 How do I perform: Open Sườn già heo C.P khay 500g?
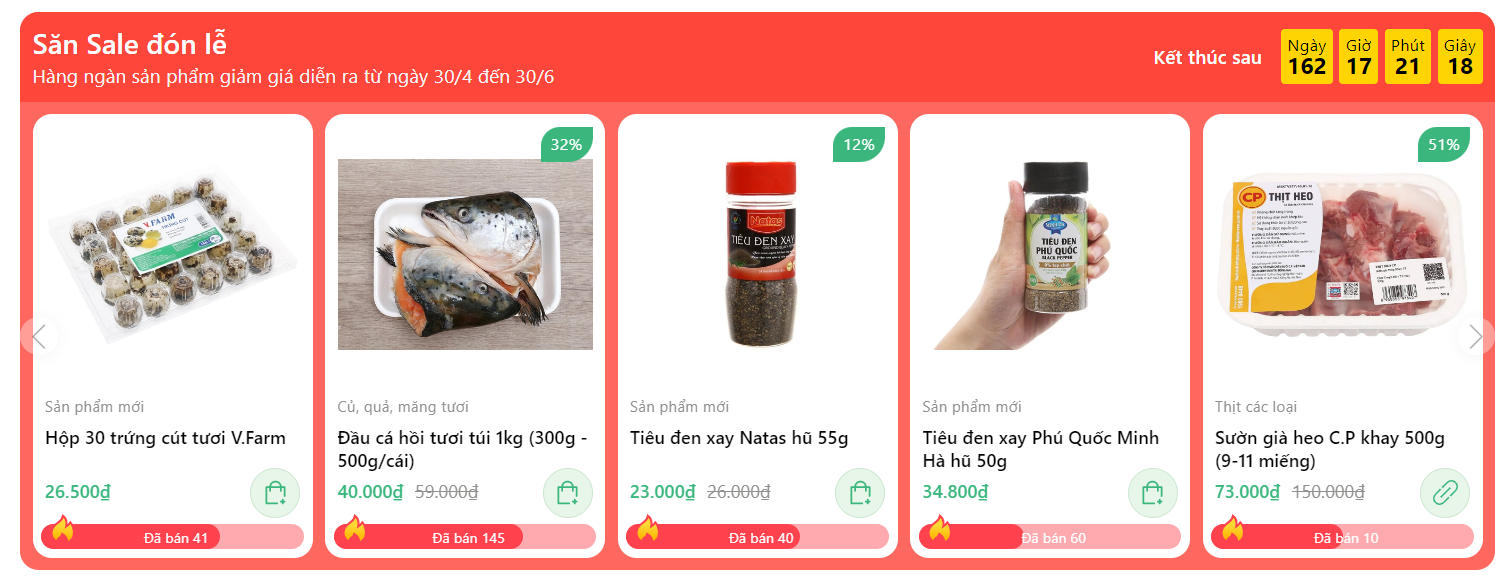coord(1329,449)
